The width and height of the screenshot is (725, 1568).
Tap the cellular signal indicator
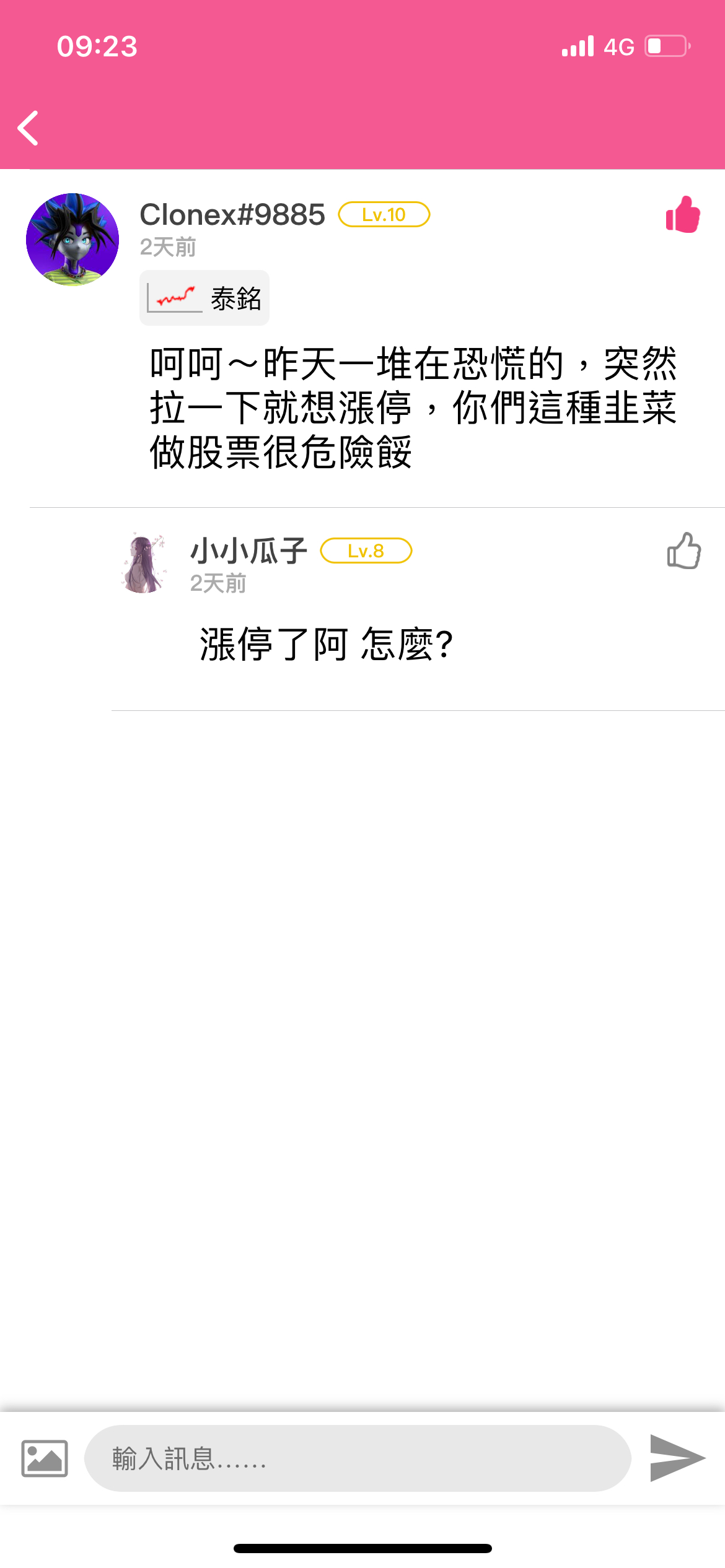(576, 45)
